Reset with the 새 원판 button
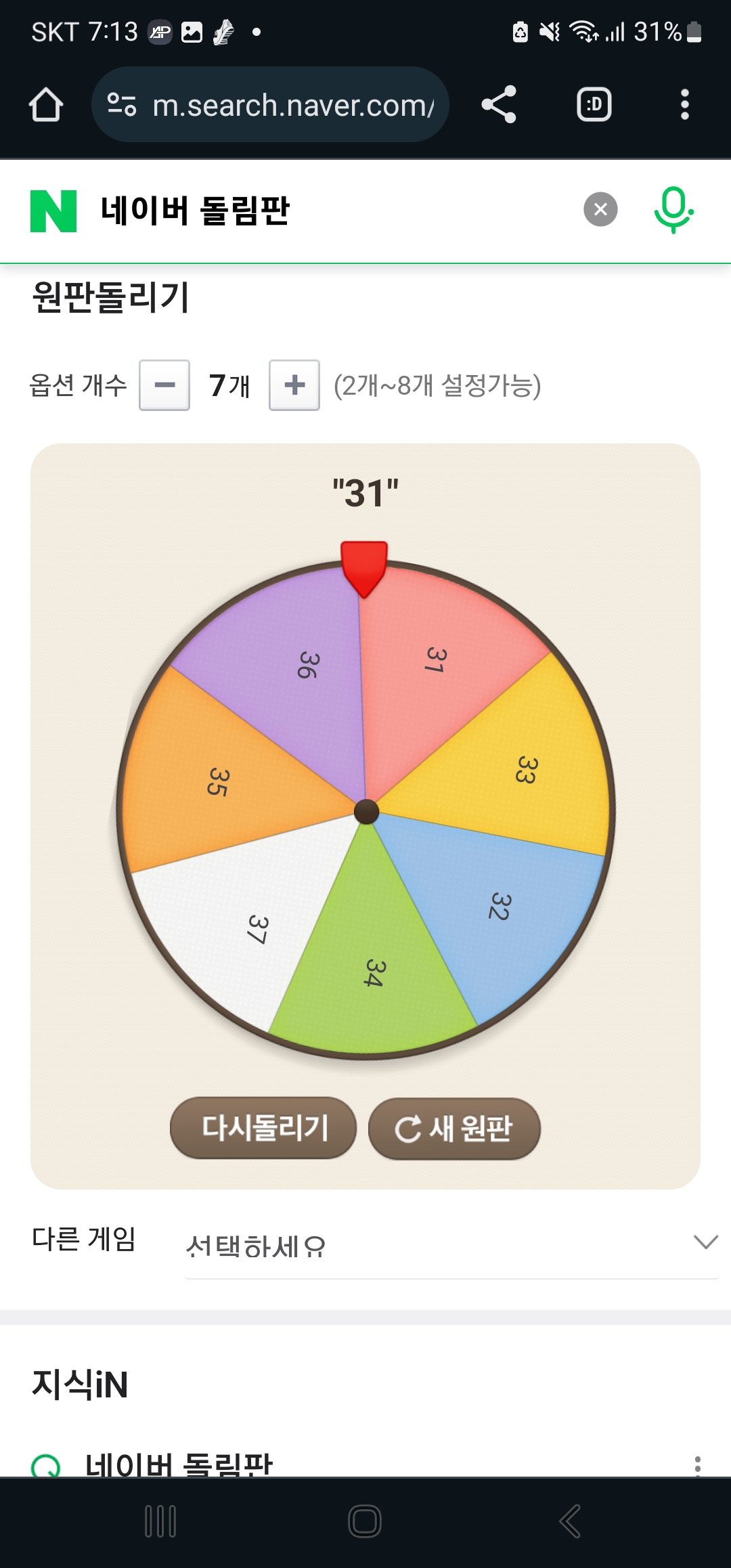Image resolution: width=731 pixels, height=1568 pixels. pyautogui.click(x=454, y=1128)
